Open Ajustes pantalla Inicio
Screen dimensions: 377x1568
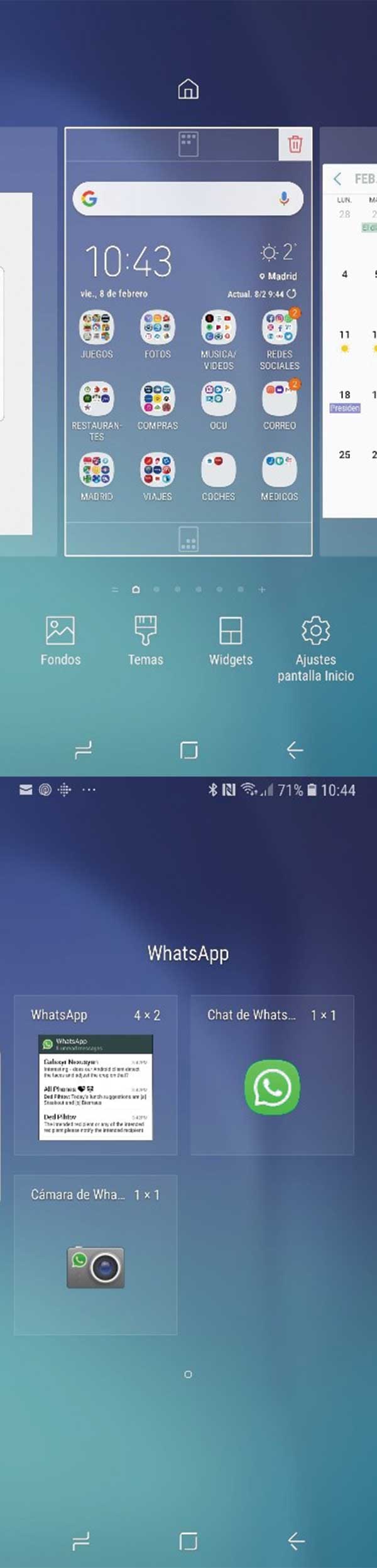(315, 647)
